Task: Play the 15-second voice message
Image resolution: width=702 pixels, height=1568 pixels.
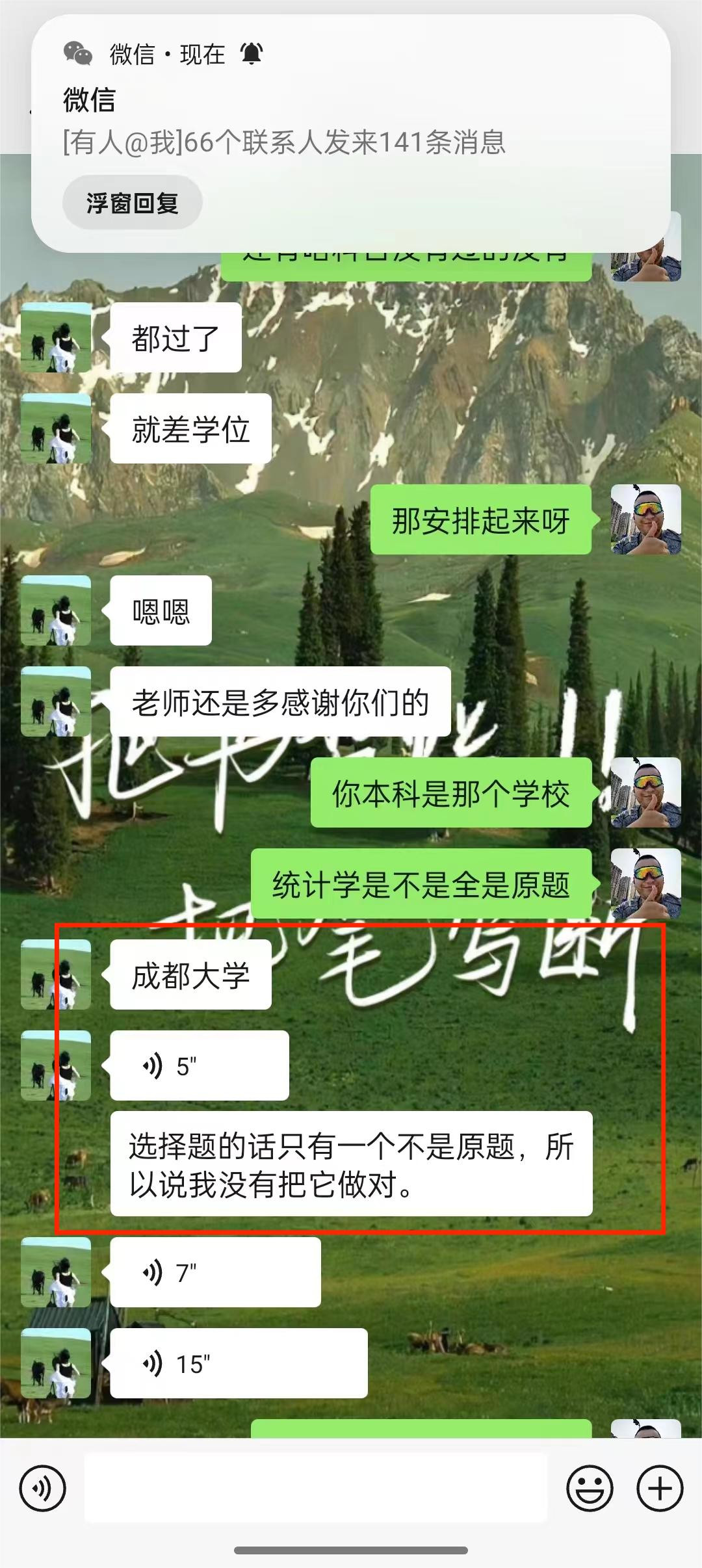Action: click(238, 1364)
